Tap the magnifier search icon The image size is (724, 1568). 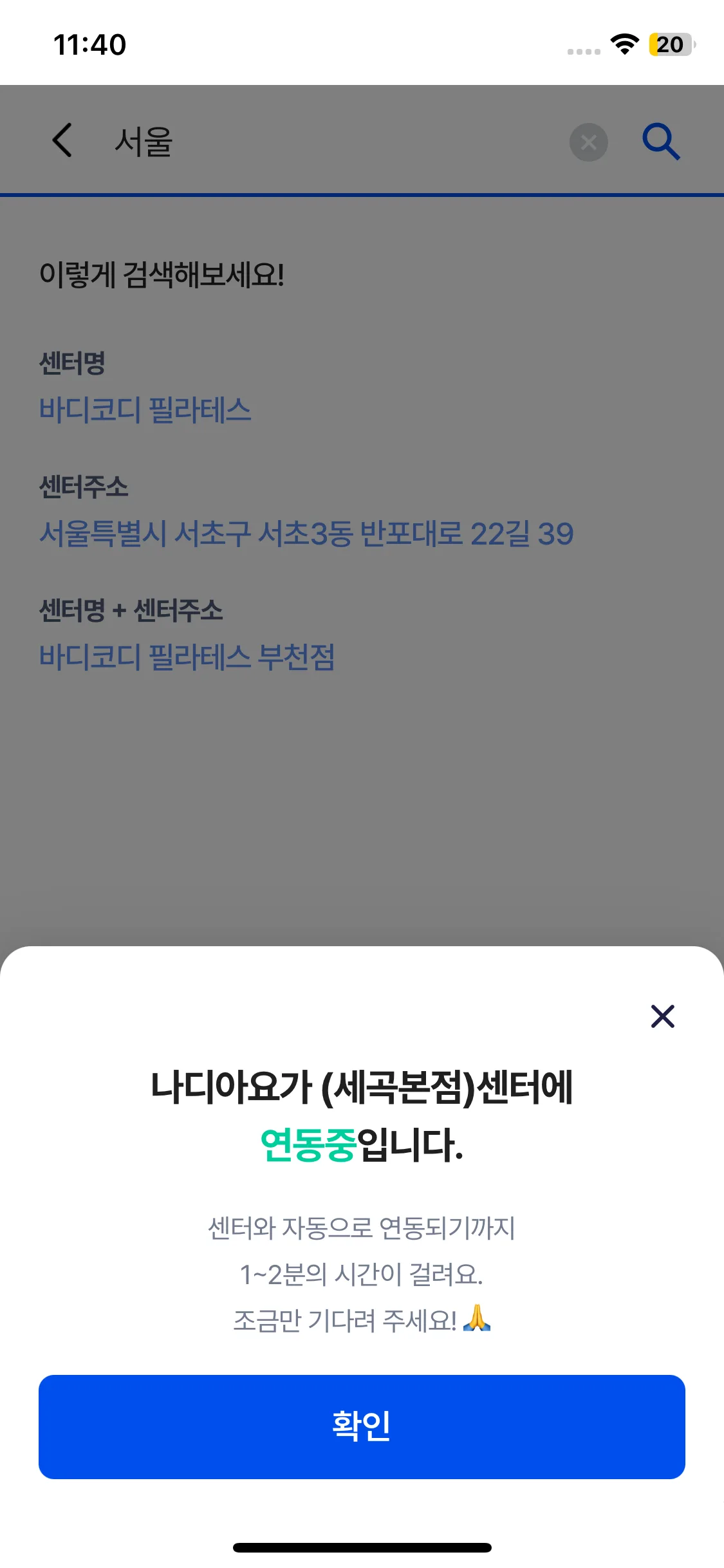tap(661, 142)
